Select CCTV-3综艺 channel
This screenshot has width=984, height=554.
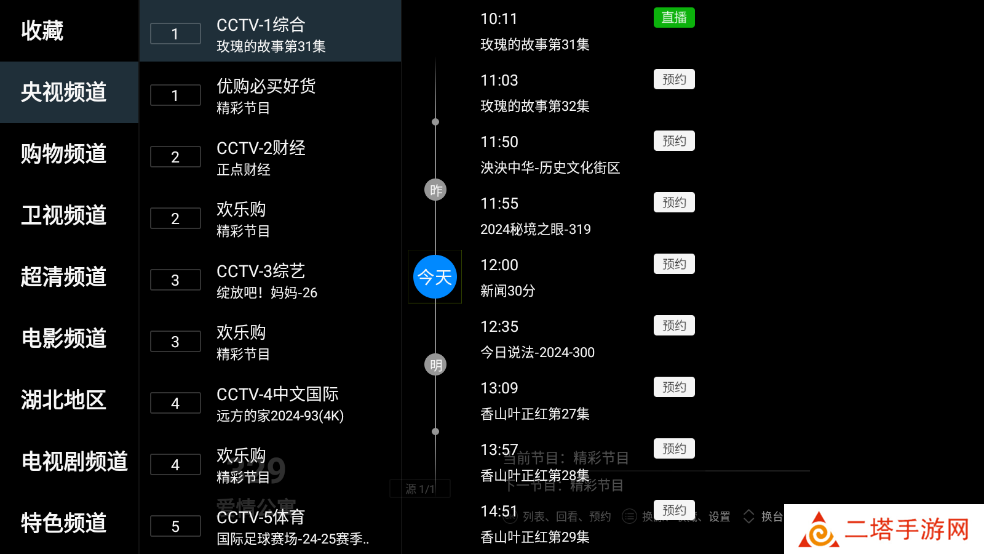(x=270, y=280)
